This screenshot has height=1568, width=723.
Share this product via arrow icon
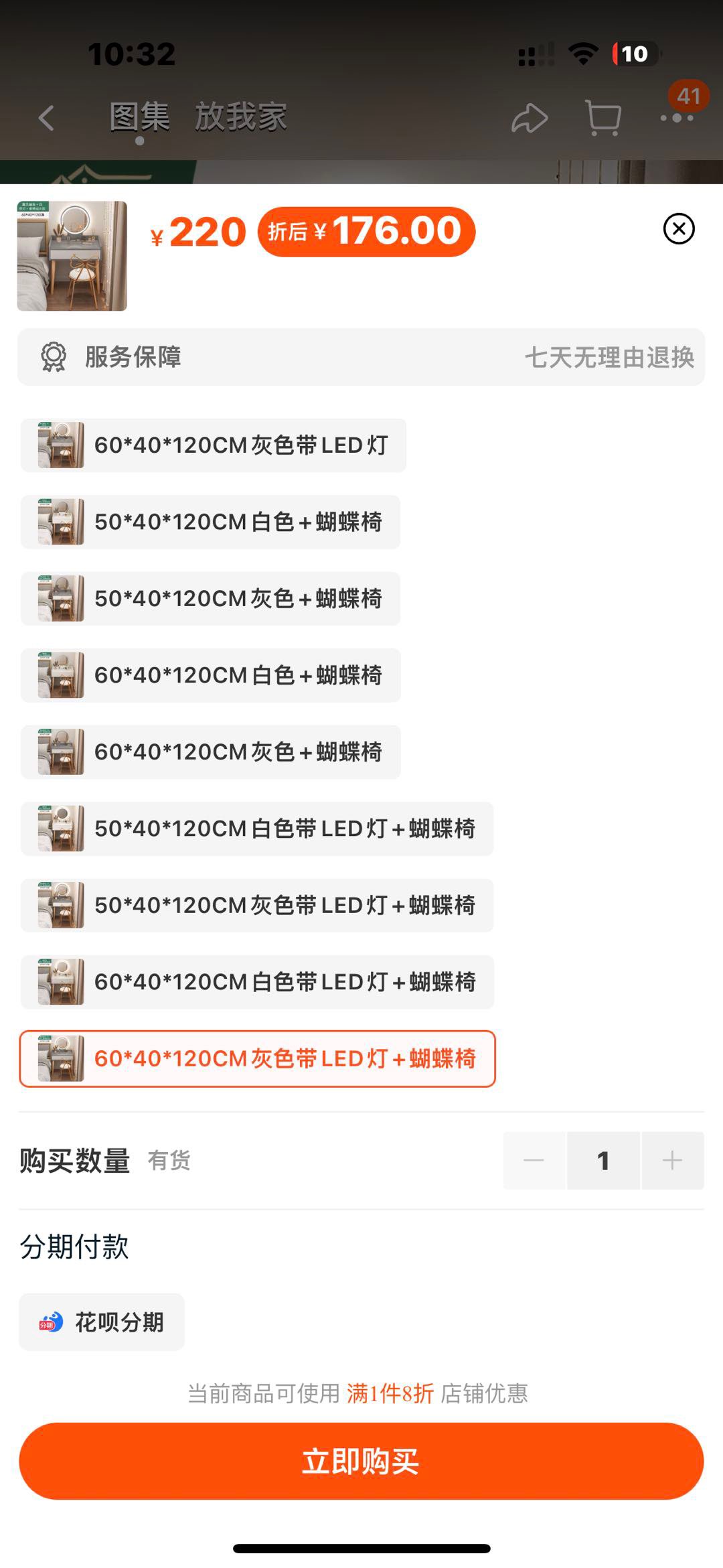point(530,119)
